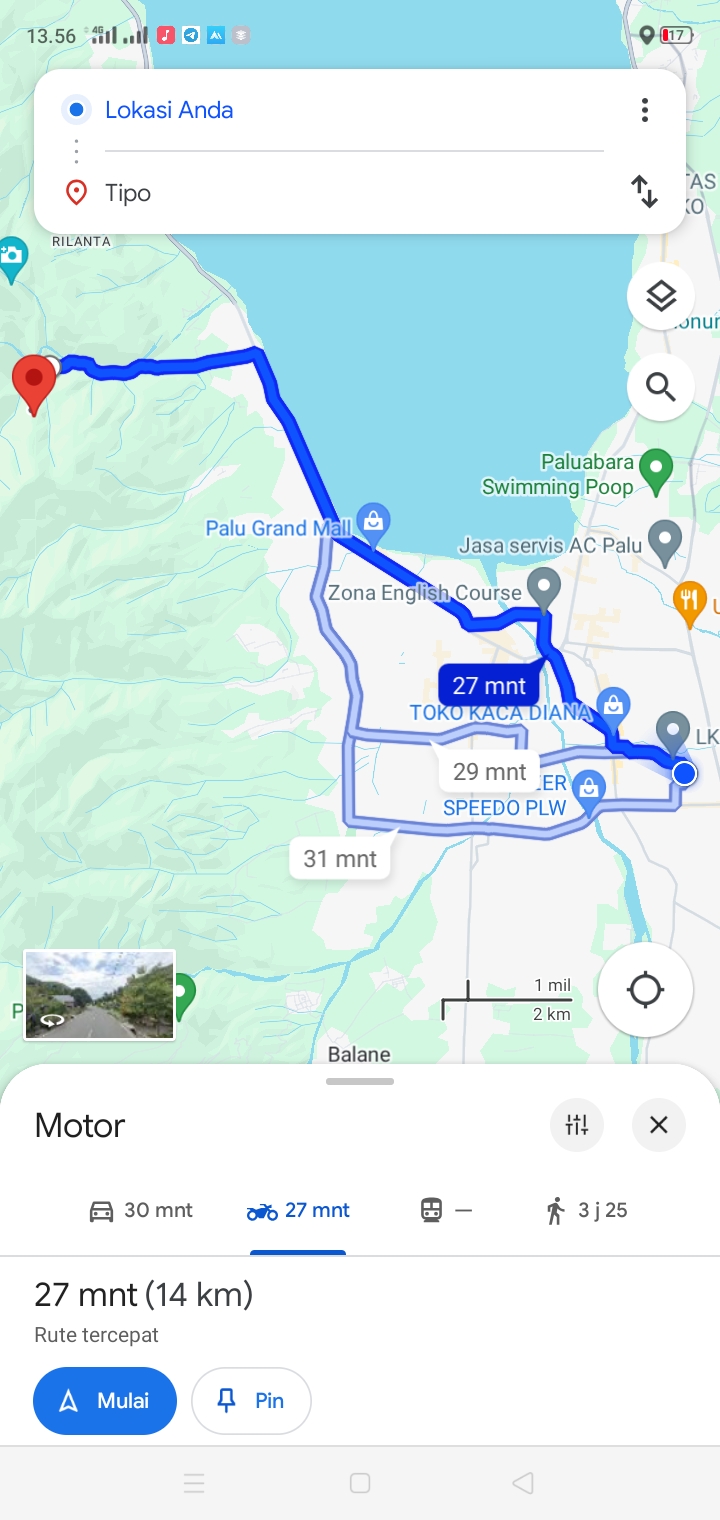
Task: Swap the start and destination locations
Action: point(645,192)
